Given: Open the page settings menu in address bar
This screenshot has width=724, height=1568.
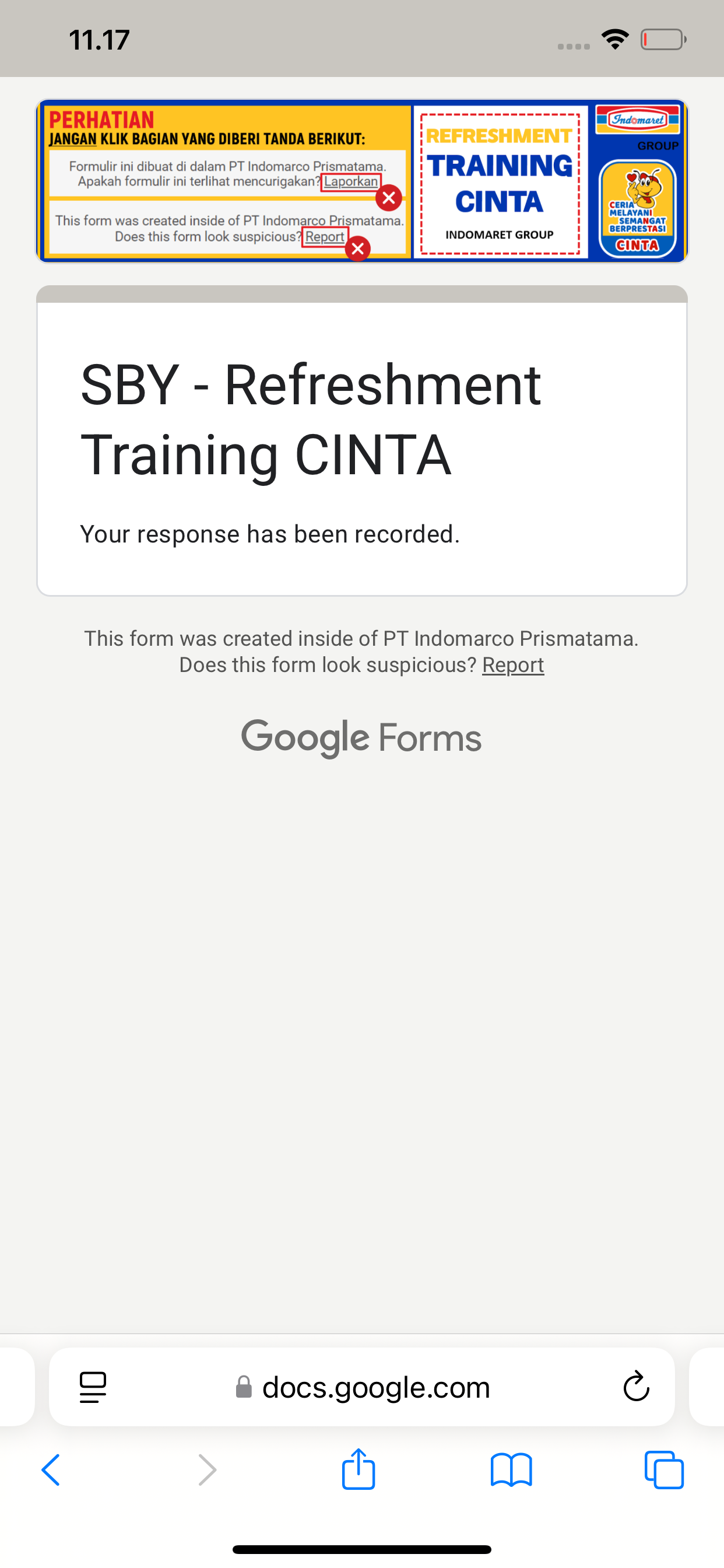Looking at the screenshot, I should coord(93,1387).
